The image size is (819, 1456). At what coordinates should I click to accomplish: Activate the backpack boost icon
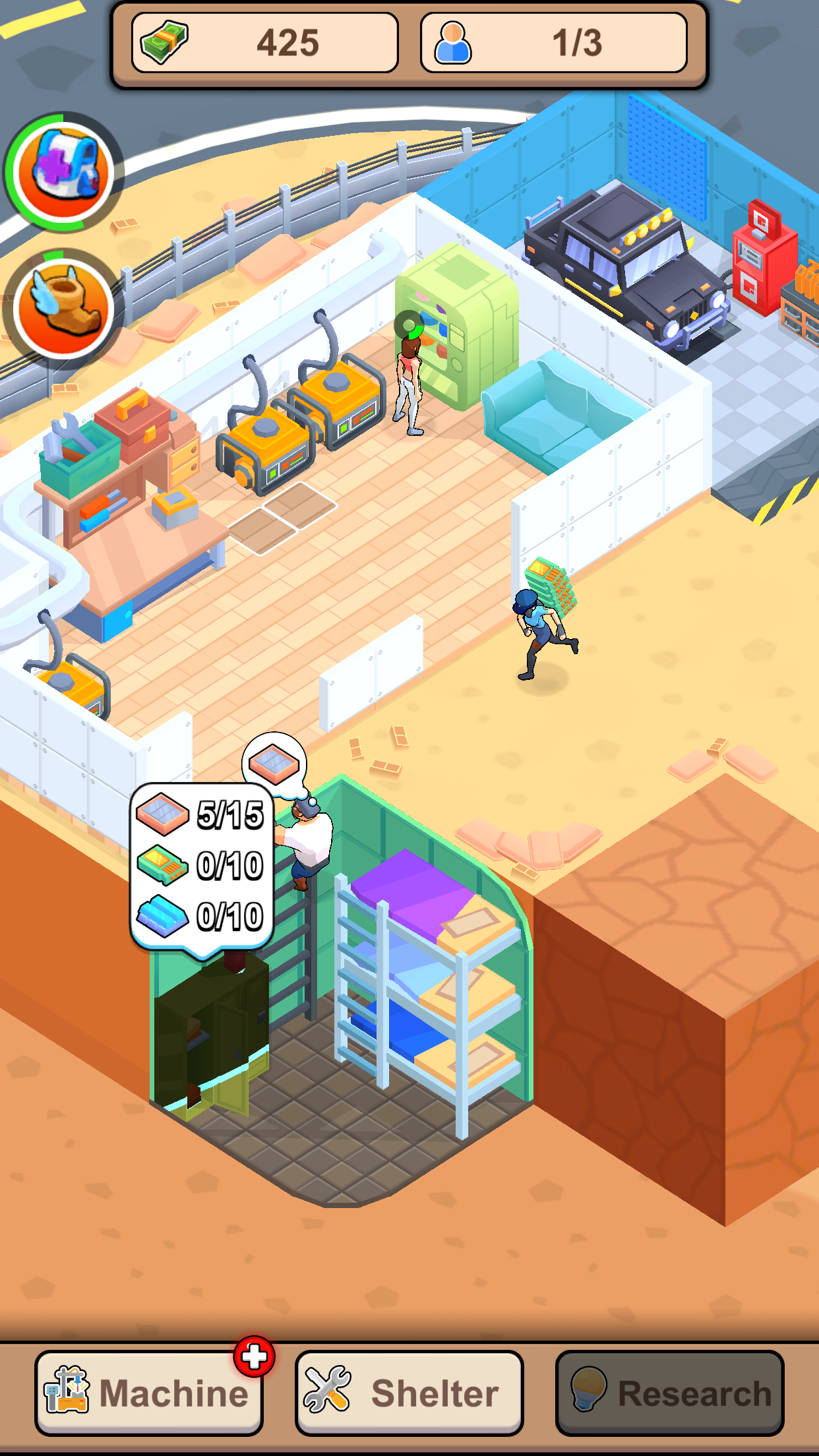64,172
